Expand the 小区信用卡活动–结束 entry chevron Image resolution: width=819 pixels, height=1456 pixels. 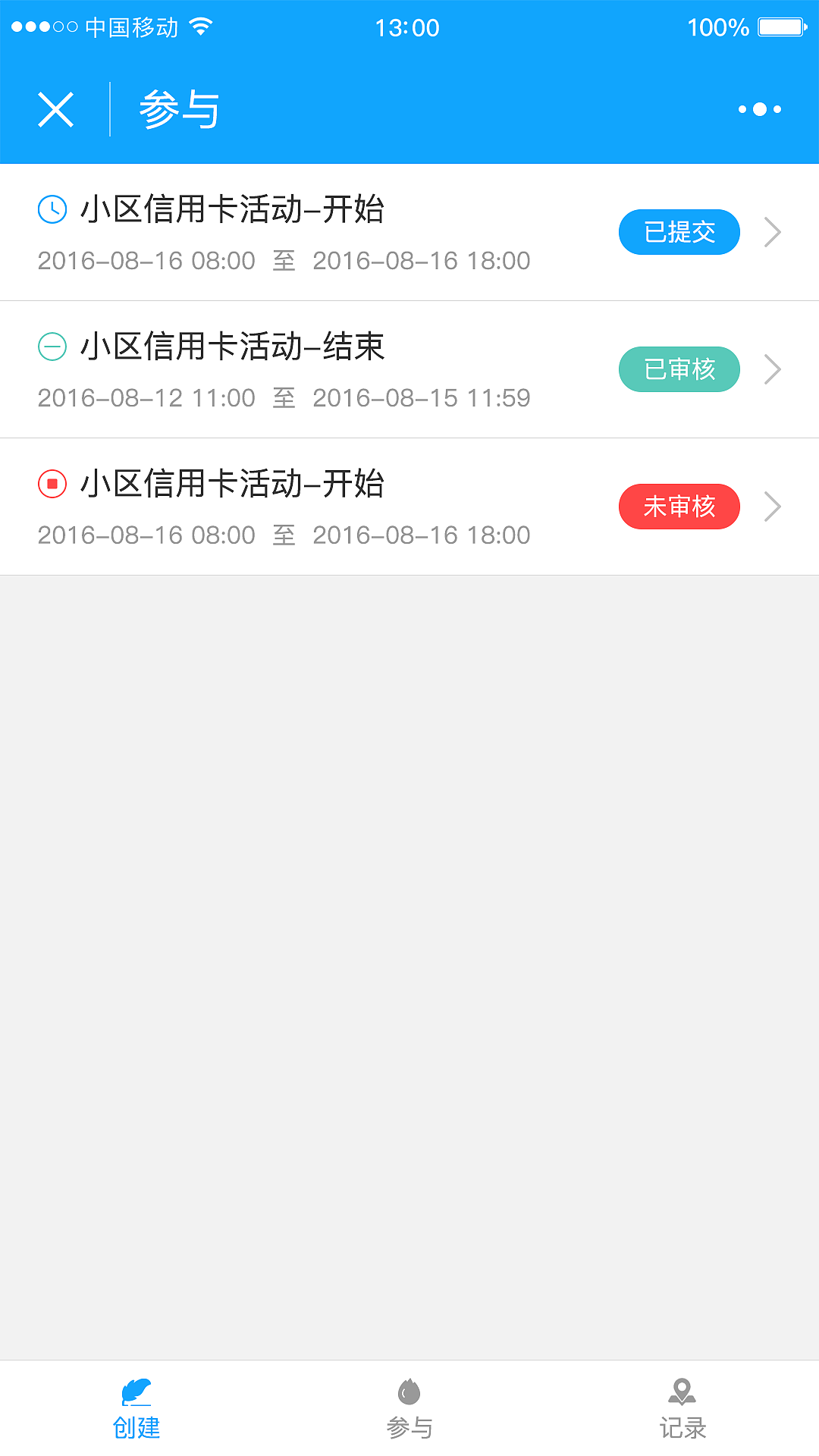[x=774, y=369]
